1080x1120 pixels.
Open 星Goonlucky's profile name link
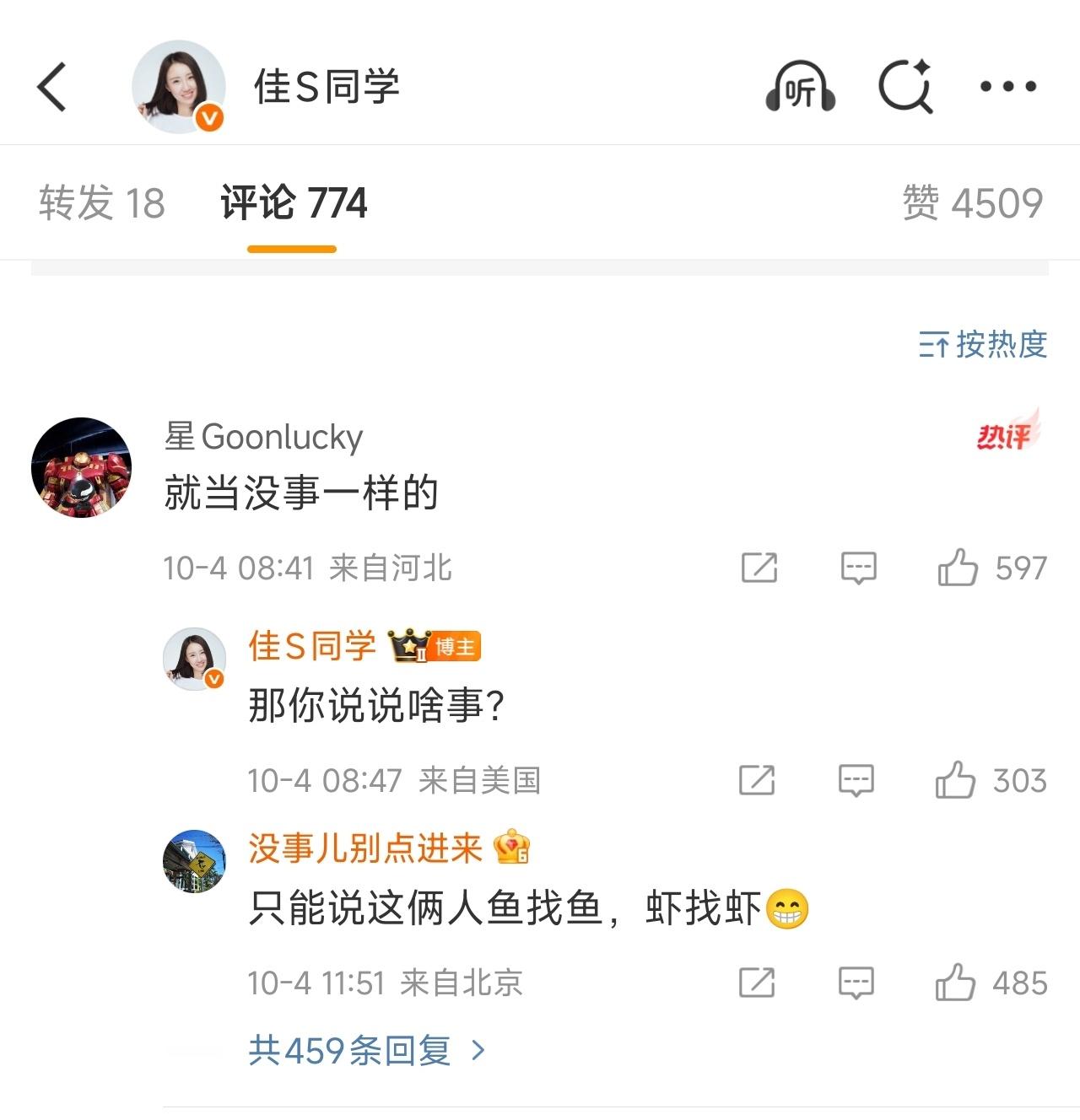click(264, 437)
